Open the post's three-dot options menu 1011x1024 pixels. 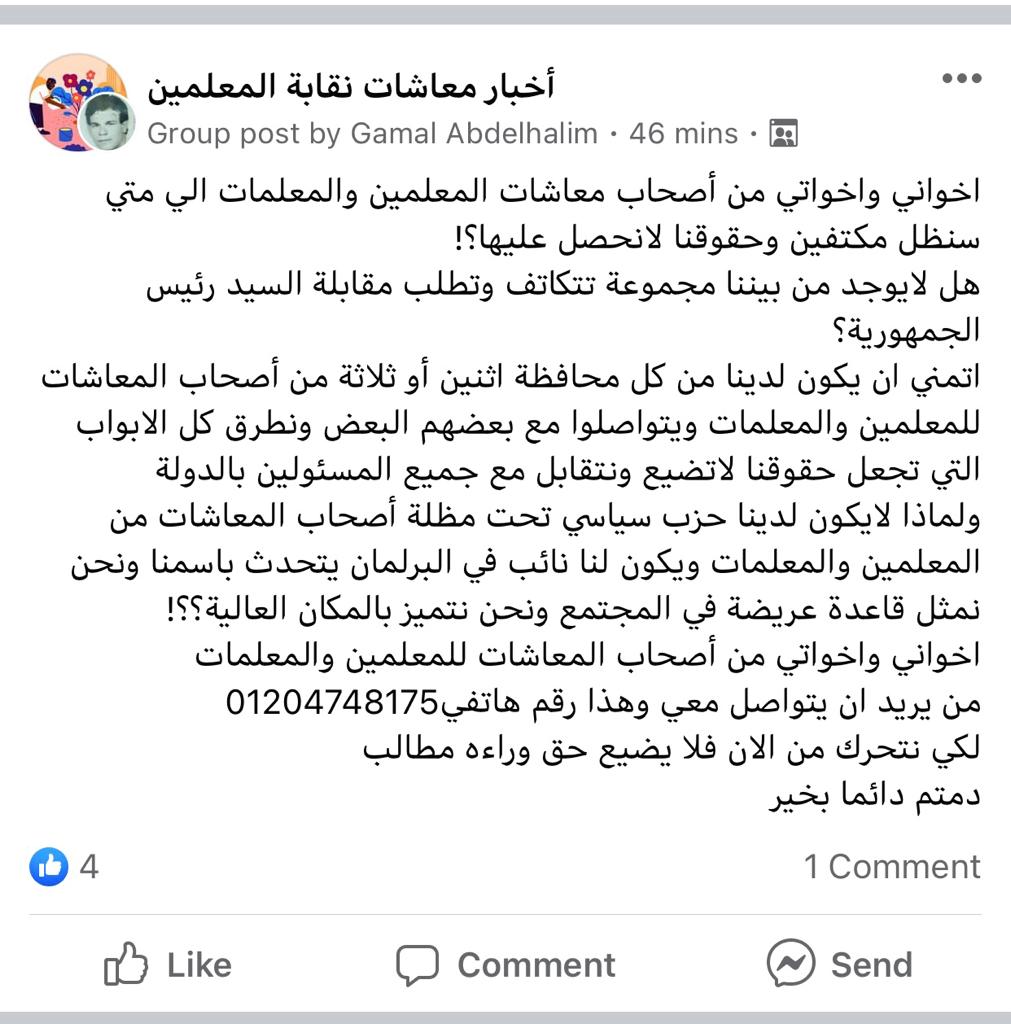(x=961, y=80)
